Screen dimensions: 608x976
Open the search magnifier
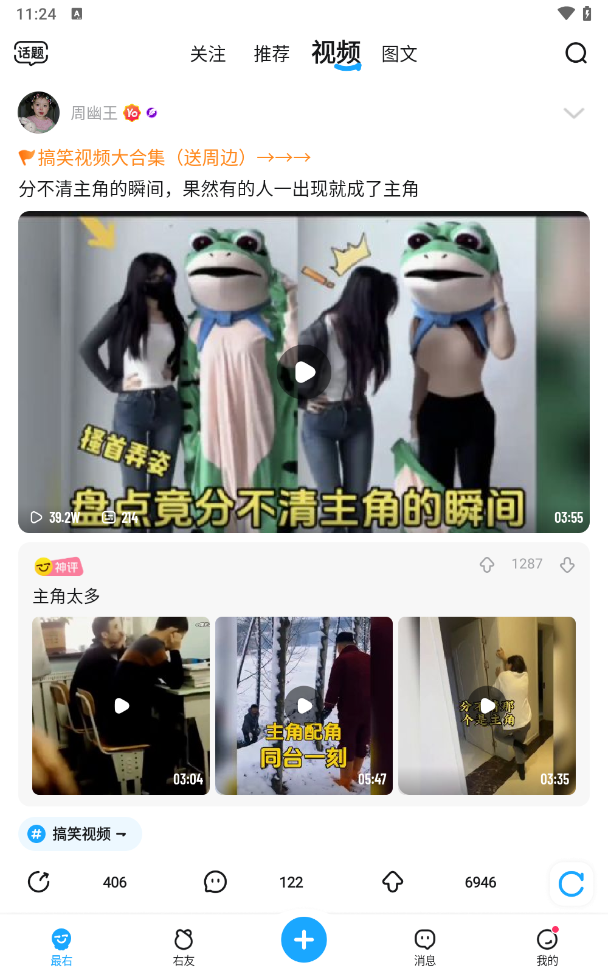pos(576,53)
